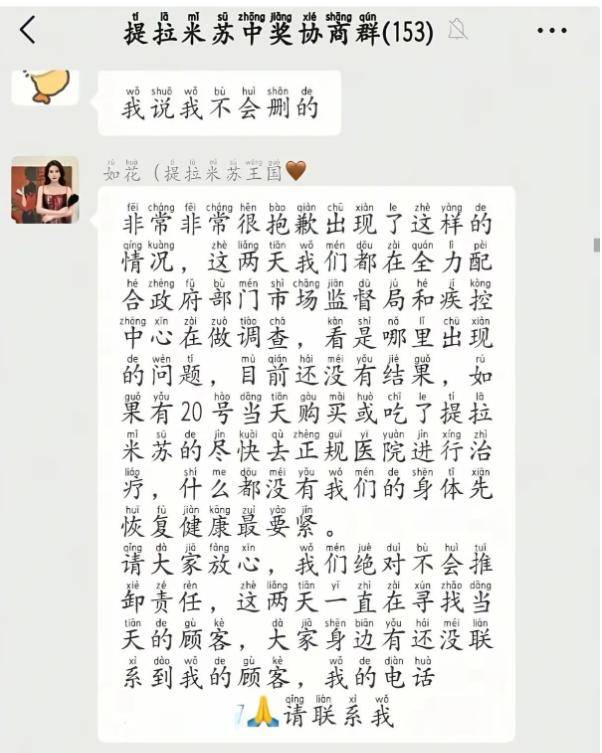Open the group chat overflow menu
Image resolution: width=602 pixels, height=753 pixels.
pos(551,31)
